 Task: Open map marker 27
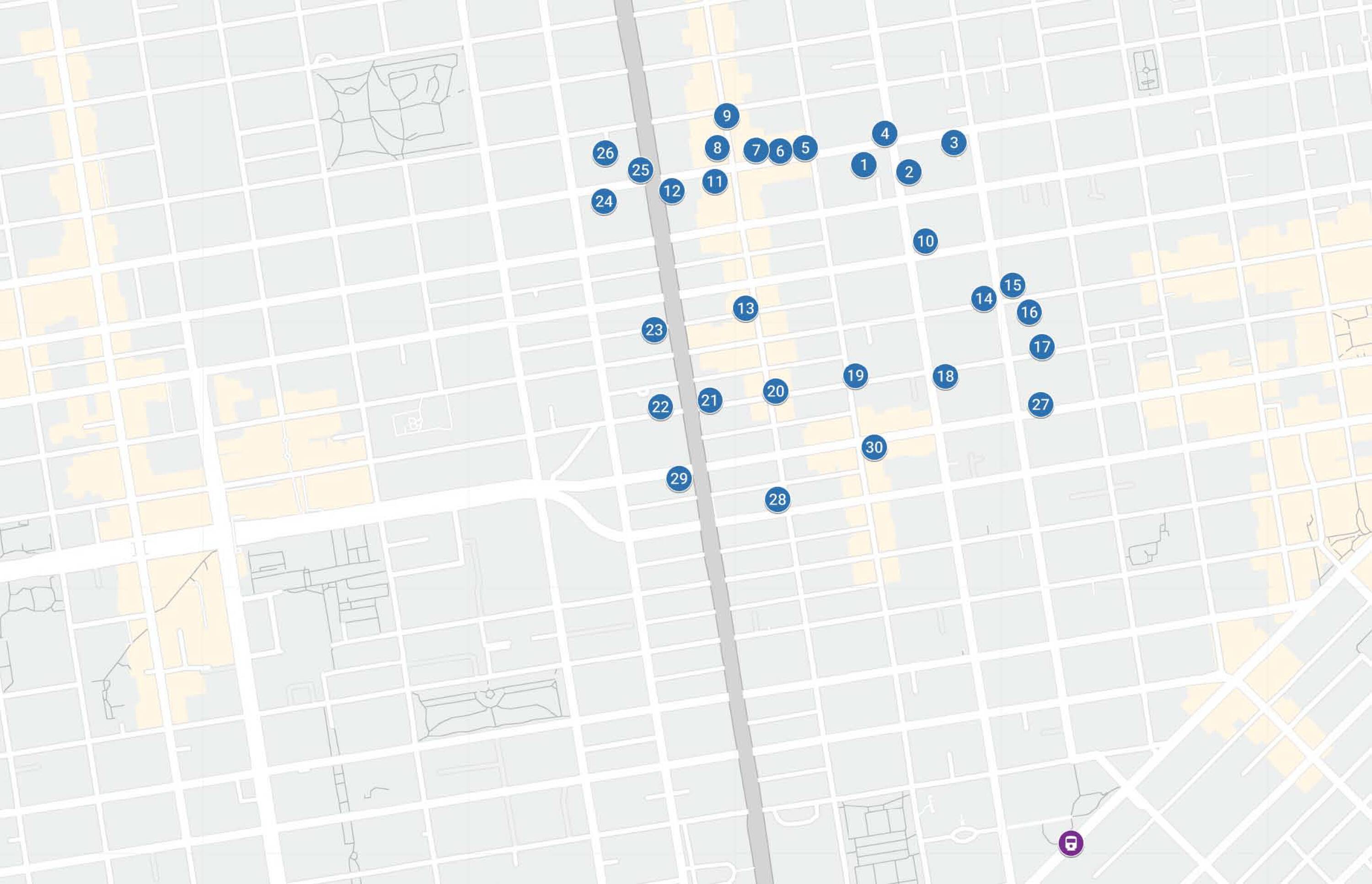pyautogui.click(x=1040, y=405)
